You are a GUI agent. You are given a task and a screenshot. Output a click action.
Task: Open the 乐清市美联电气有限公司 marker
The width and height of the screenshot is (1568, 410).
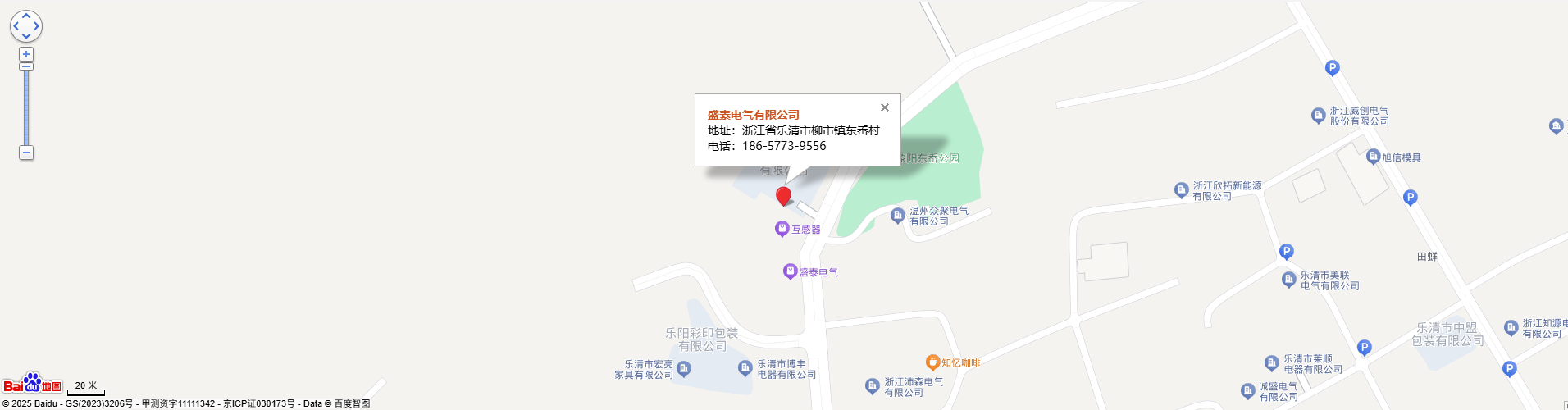pos(1288,280)
